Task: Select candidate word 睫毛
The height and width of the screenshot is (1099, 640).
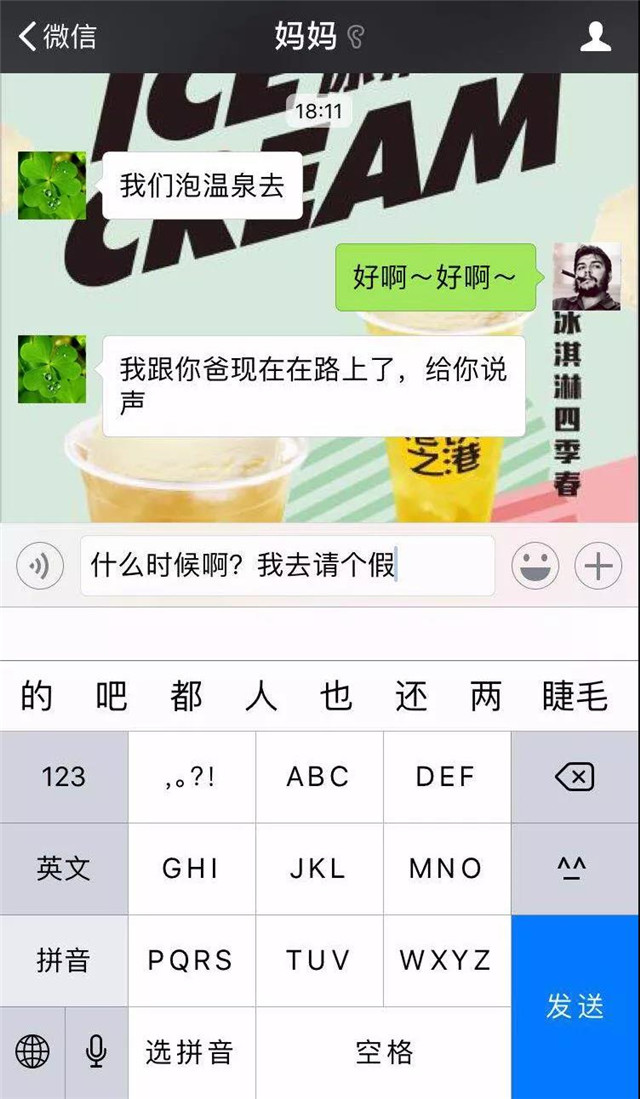Action: point(575,696)
